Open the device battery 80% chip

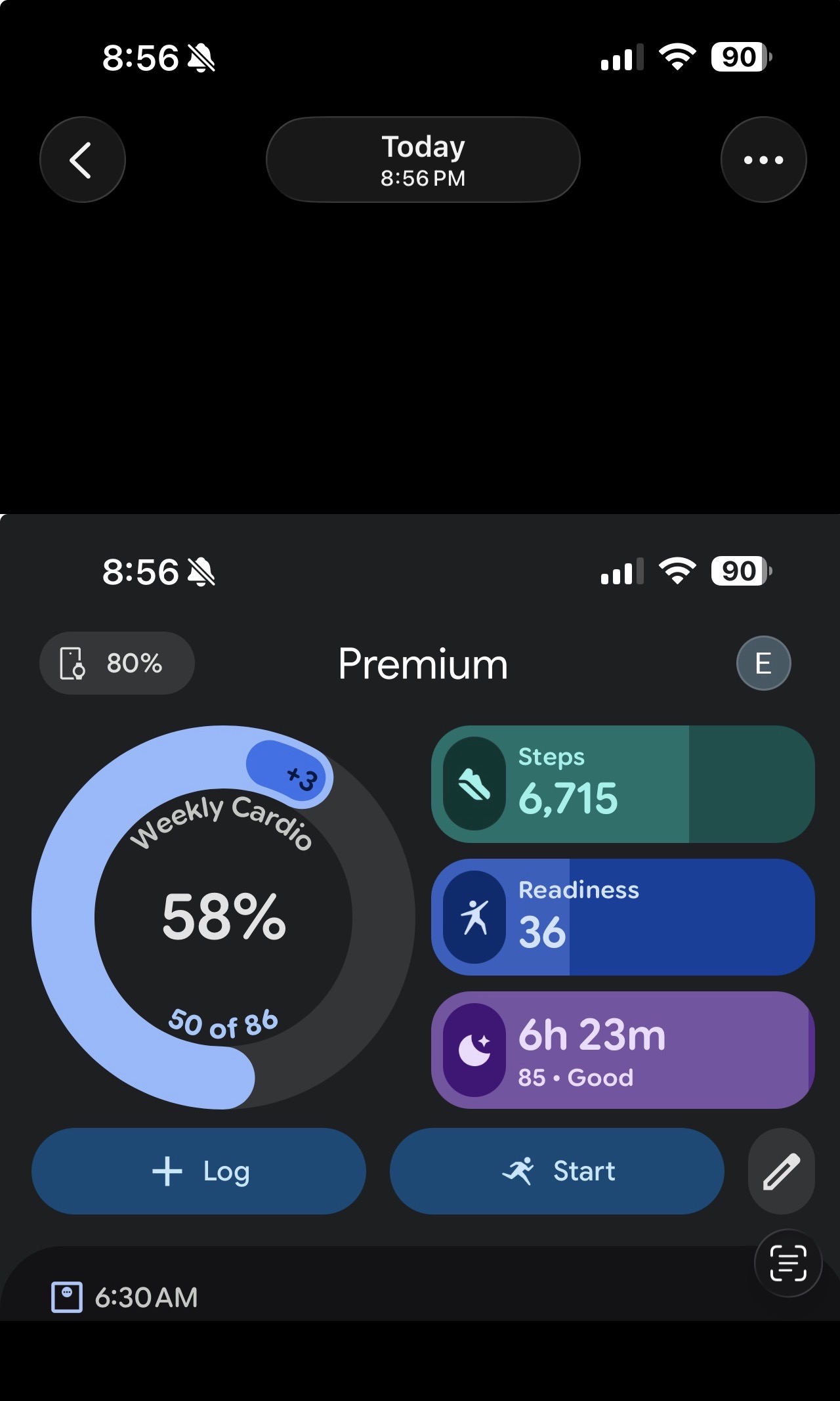[117, 663]
